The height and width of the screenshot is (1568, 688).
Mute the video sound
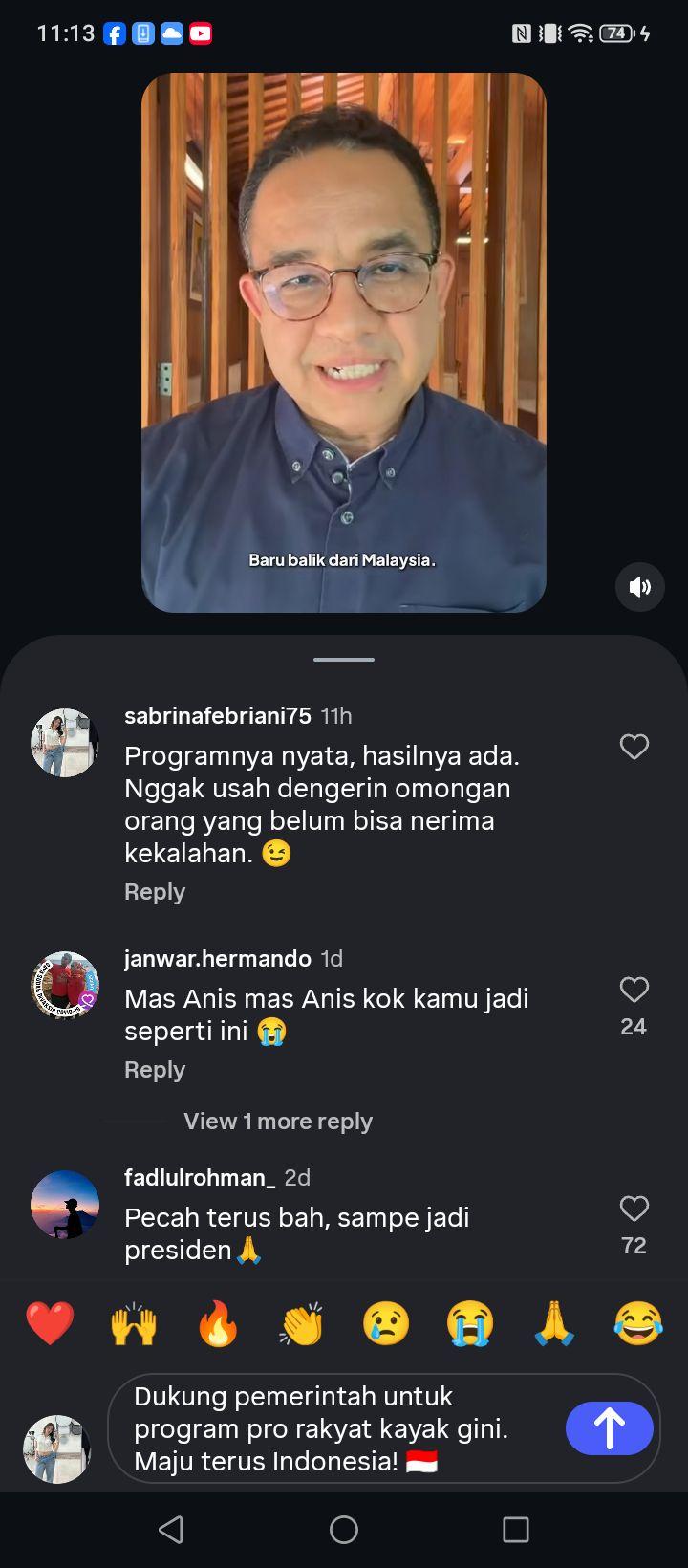(639, 587)
